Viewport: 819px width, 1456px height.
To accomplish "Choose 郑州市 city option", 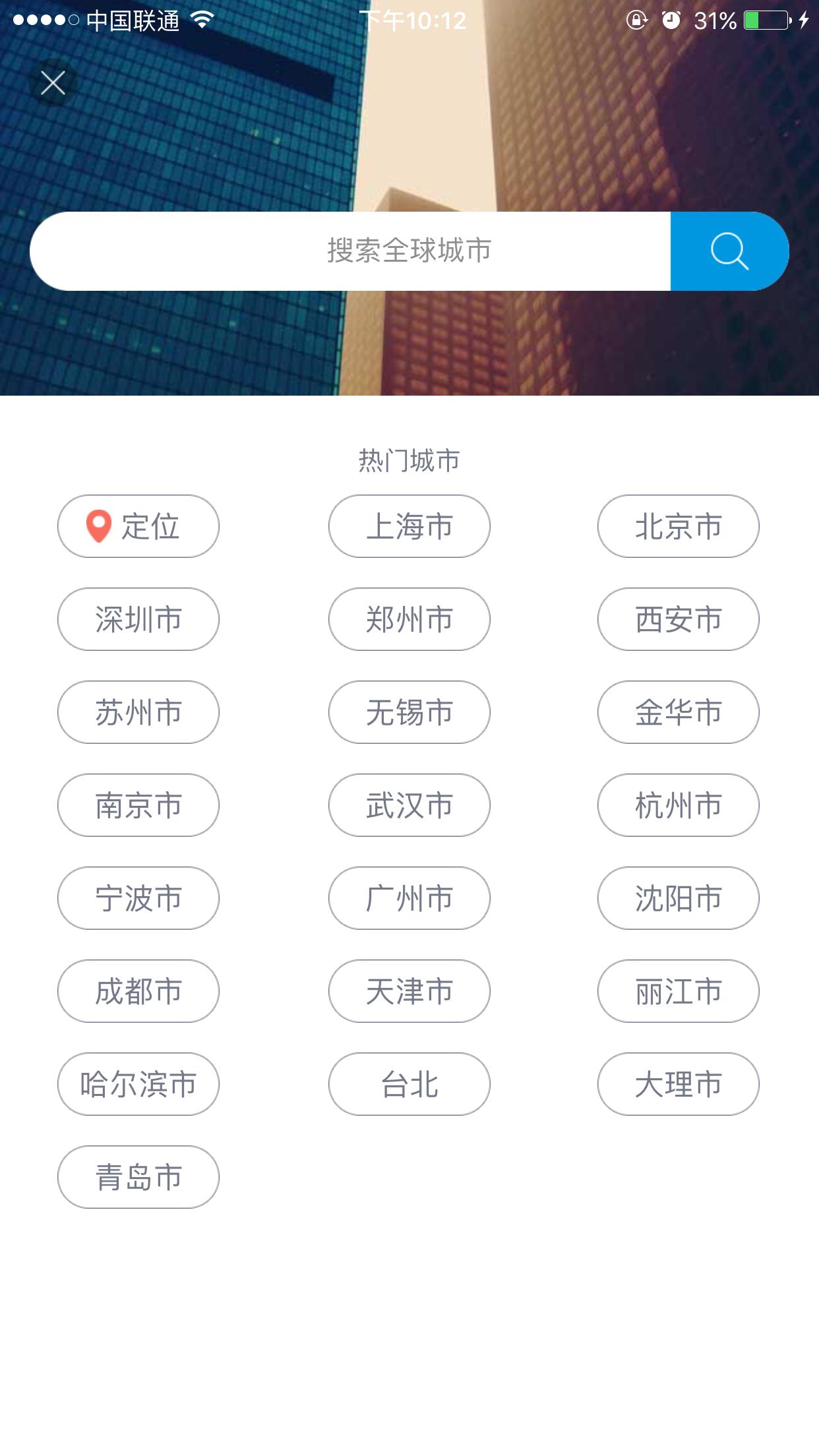I will (x=409, y=619).
